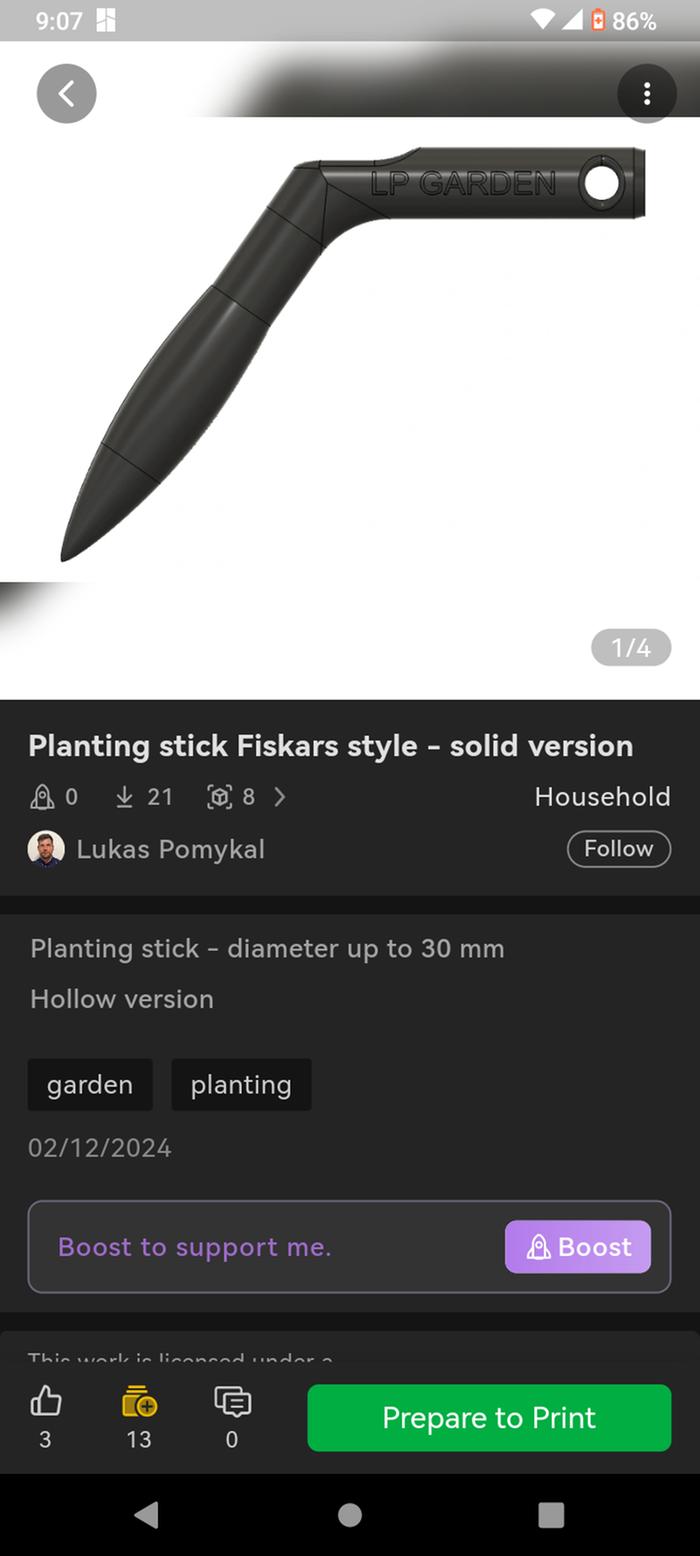Open Lukas Pomykal's profile
700x1556 pixels.
click(x=170, y=849)
